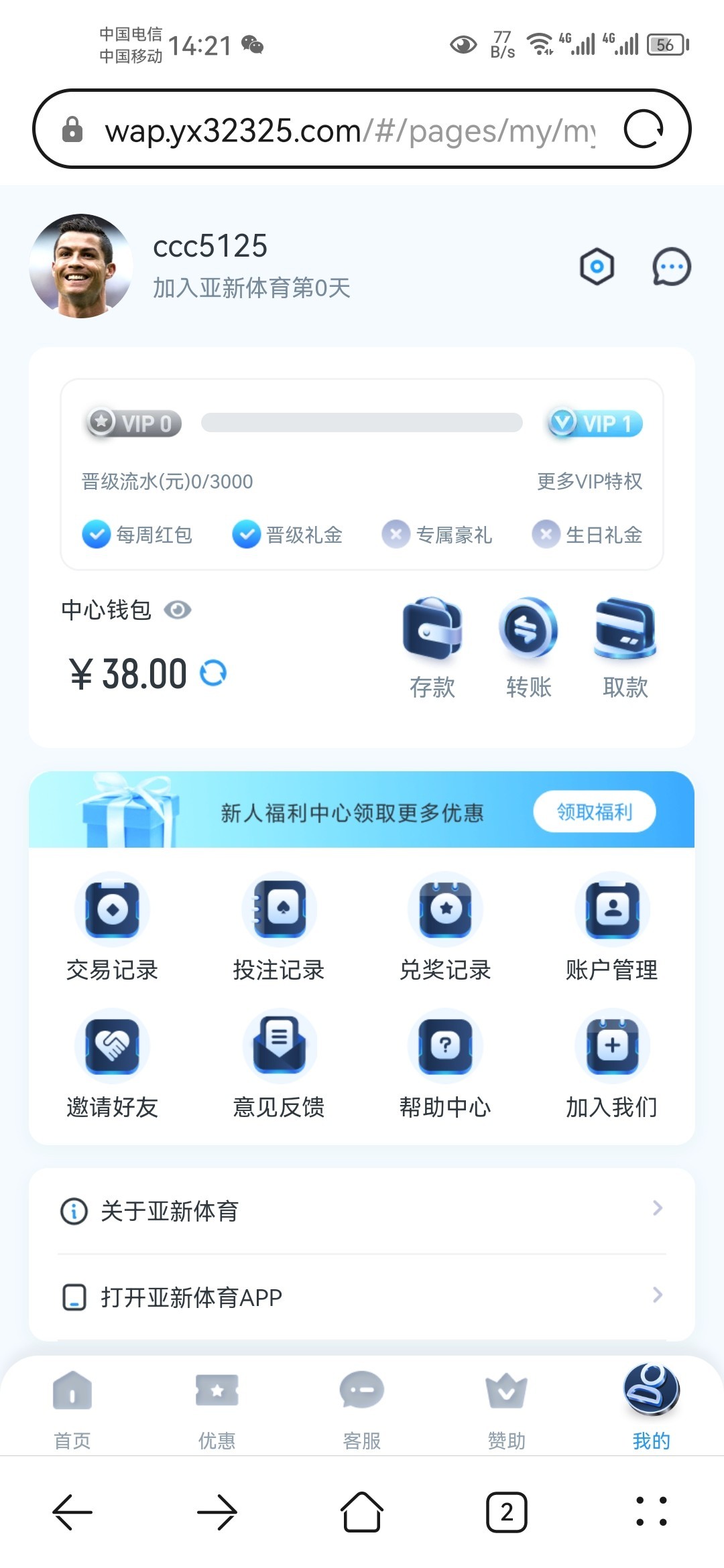
Task: Tap the 打开亚新体育APP row
Action: [x=362, y=1297]
